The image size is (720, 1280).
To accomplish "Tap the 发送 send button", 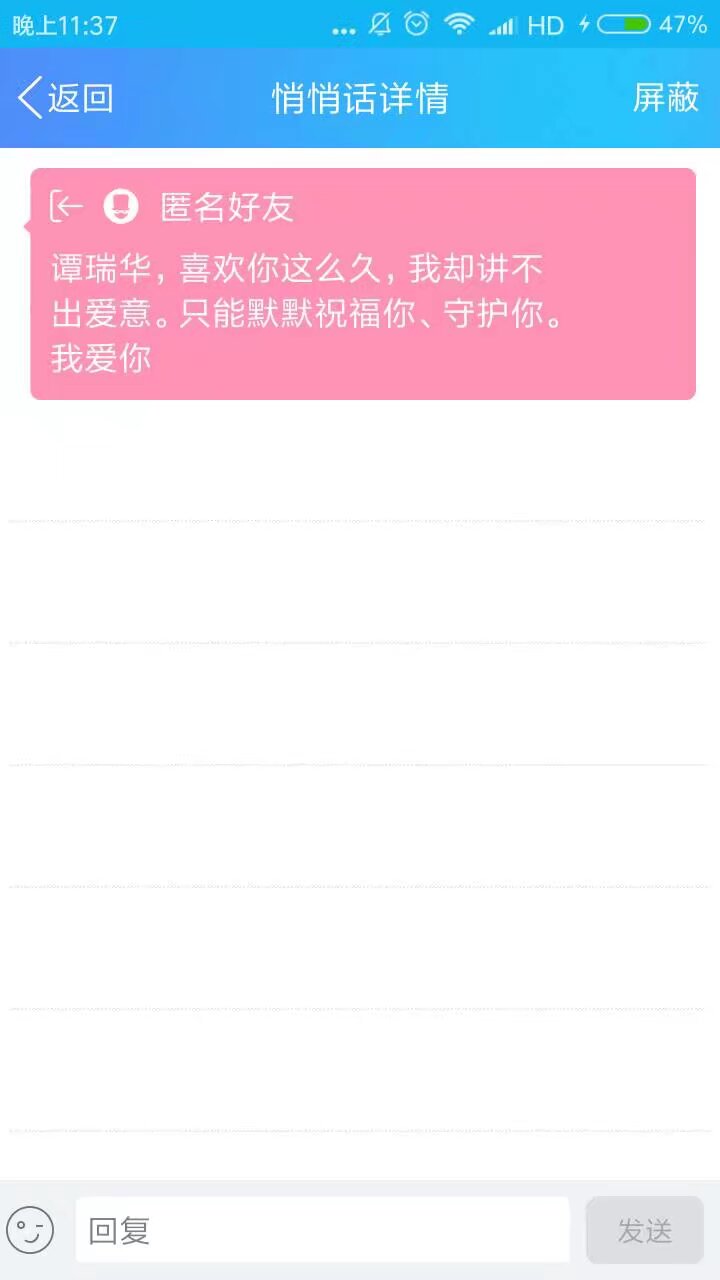I will pos(644,1230).
